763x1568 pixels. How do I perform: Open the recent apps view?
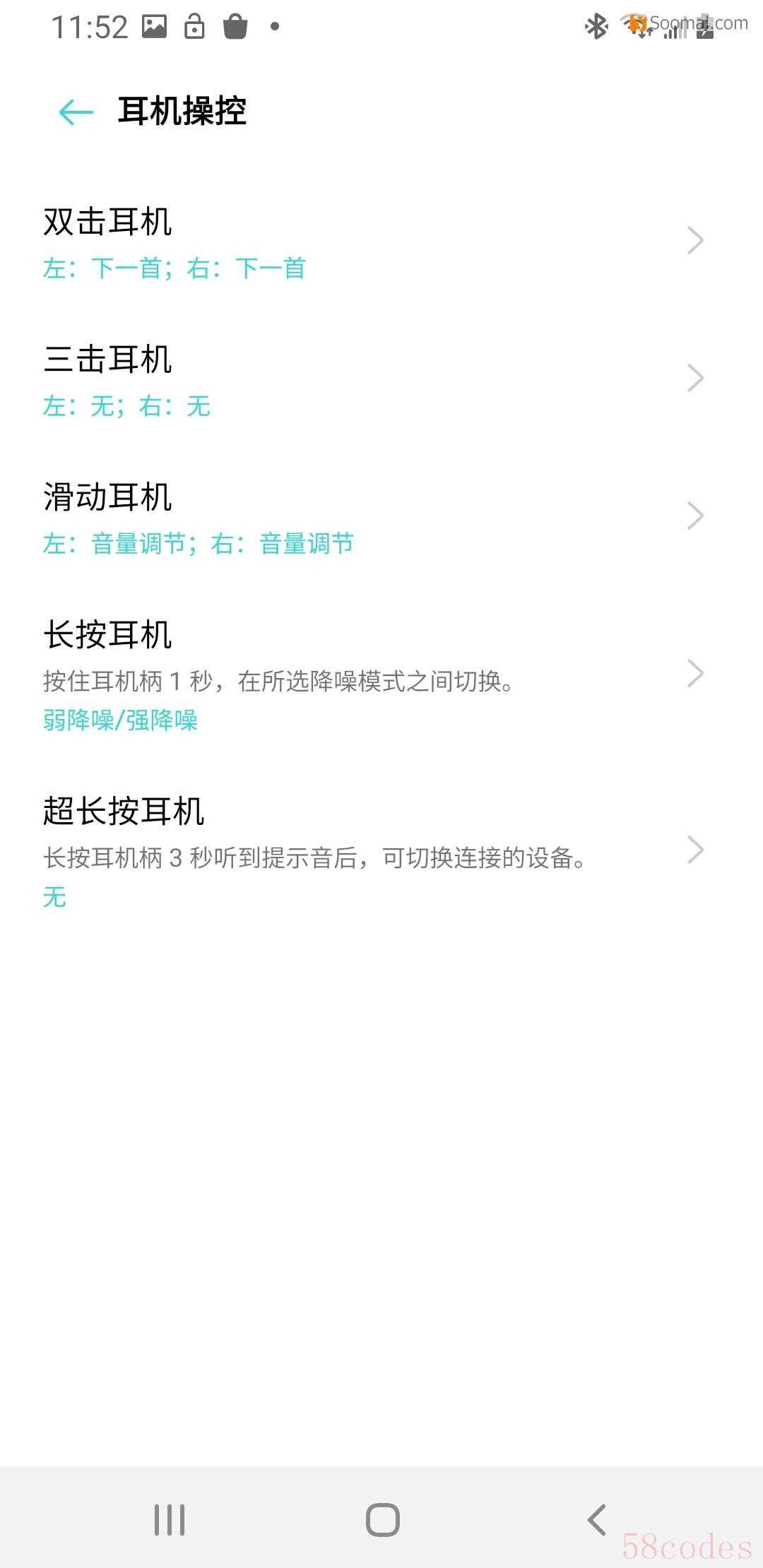point(170,1520)
